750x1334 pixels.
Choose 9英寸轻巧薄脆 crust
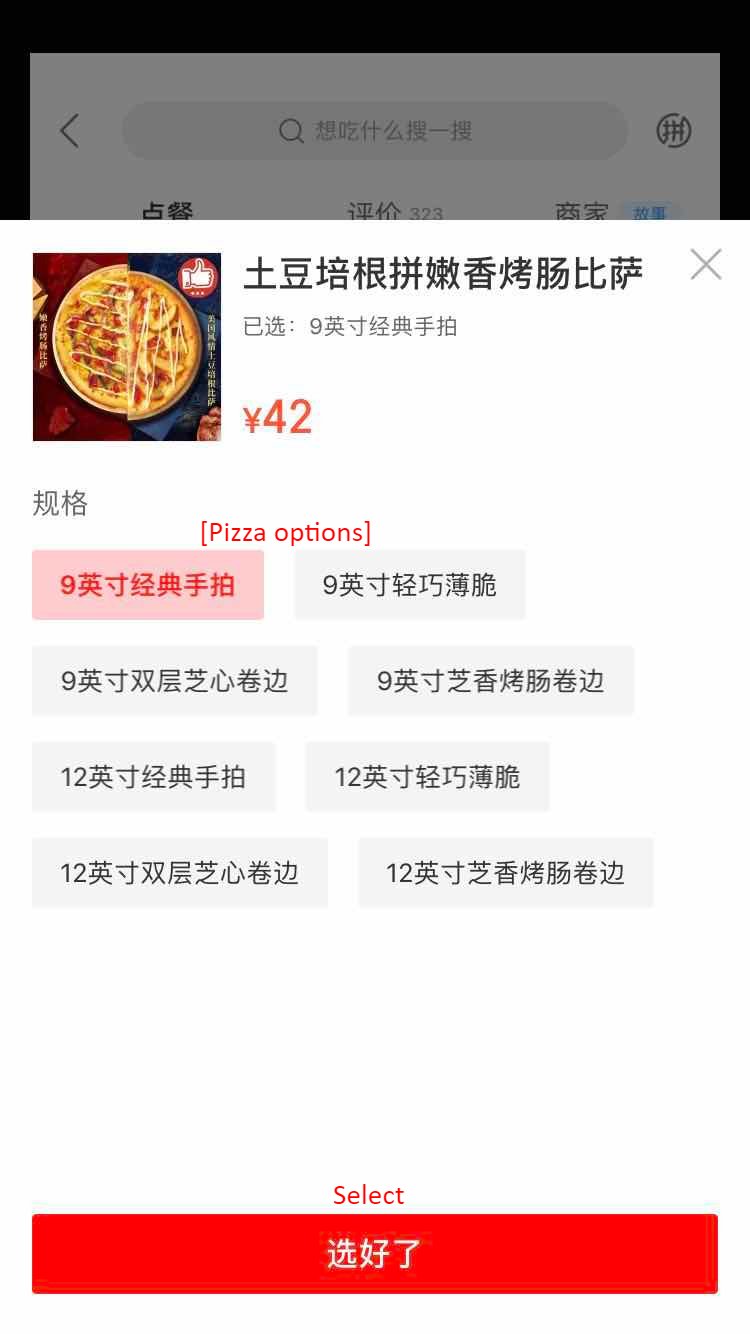pyautogui.click(x=410, y=585)
